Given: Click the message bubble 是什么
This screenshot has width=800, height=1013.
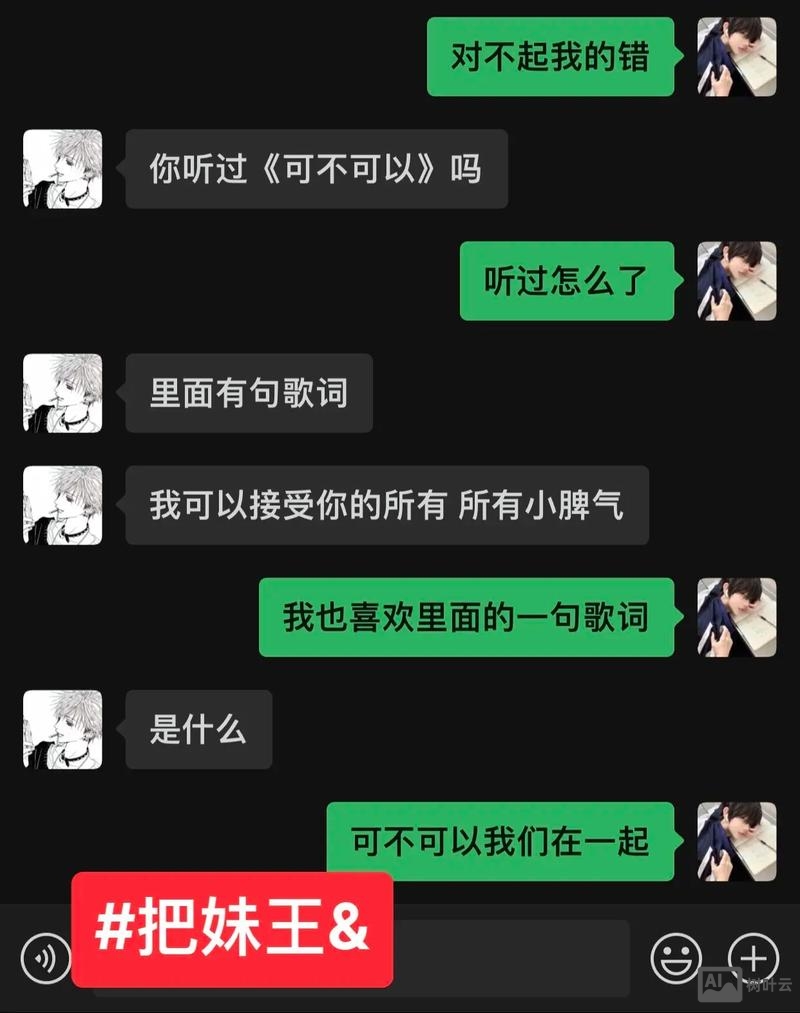Looking at the screenshot, I should coord(197,730).
